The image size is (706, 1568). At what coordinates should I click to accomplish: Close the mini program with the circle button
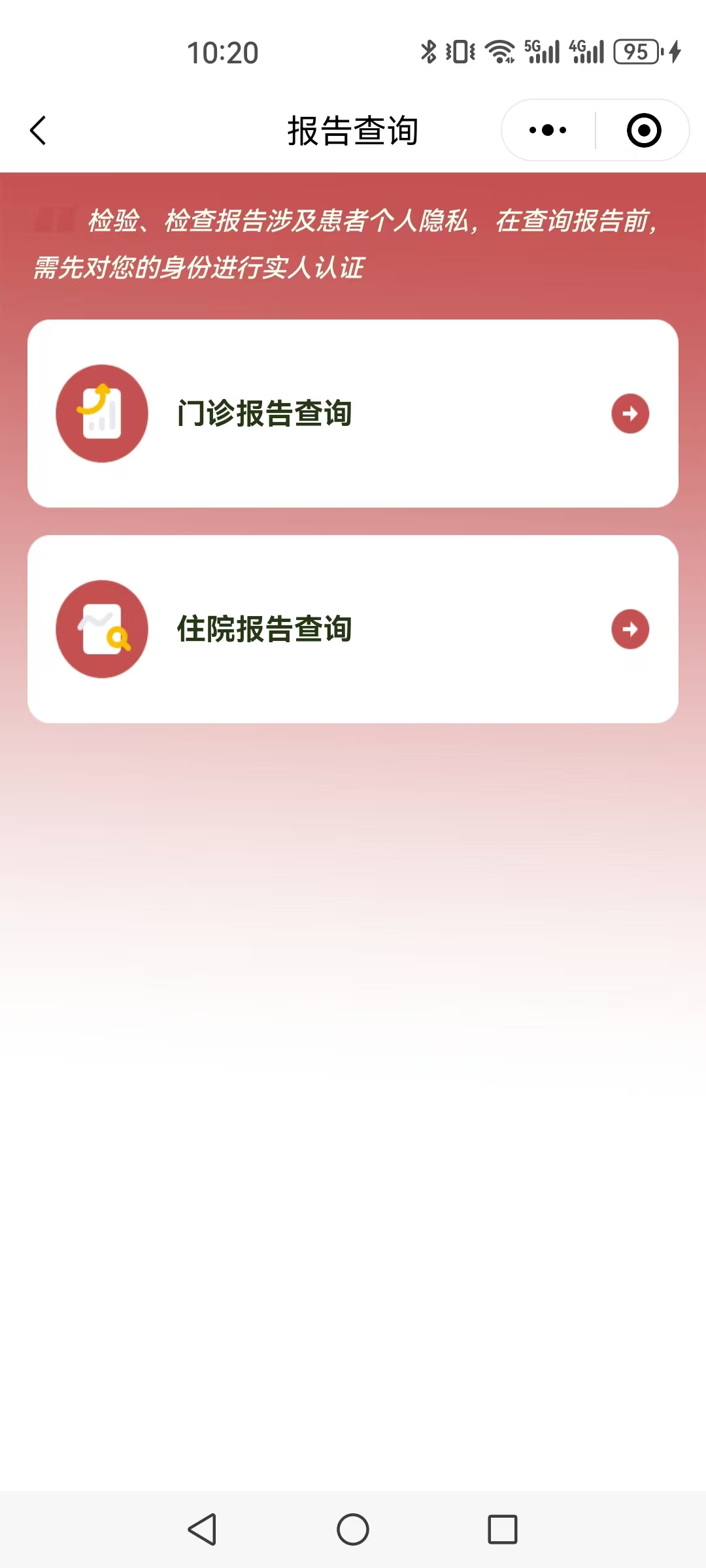tap(643, 130)
